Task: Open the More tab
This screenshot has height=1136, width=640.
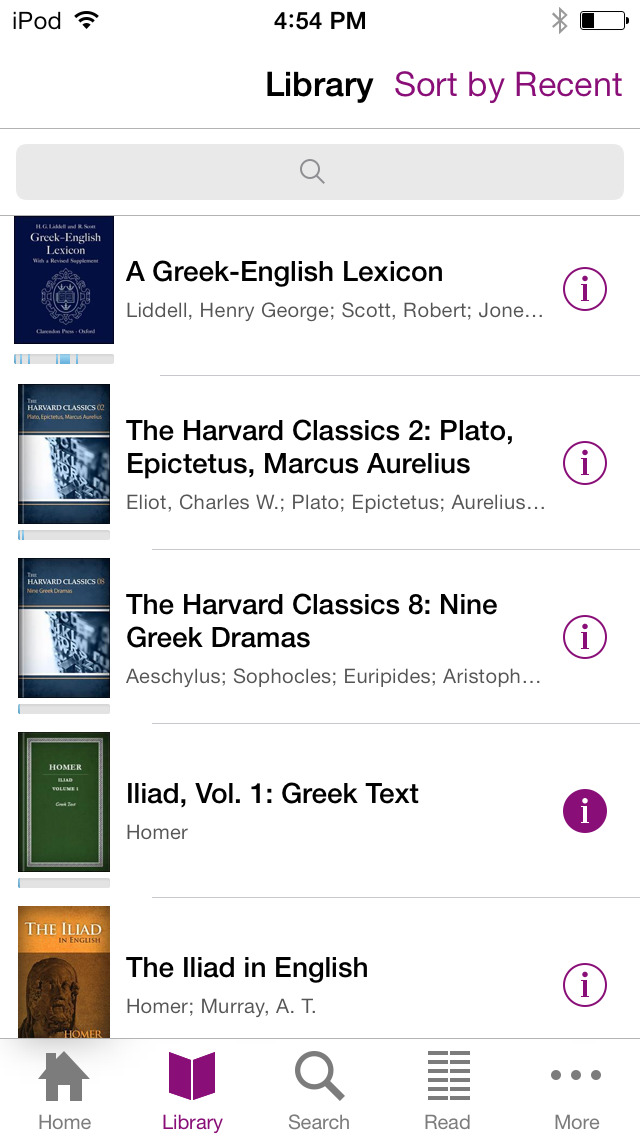Action: (x=576, y=1091)
